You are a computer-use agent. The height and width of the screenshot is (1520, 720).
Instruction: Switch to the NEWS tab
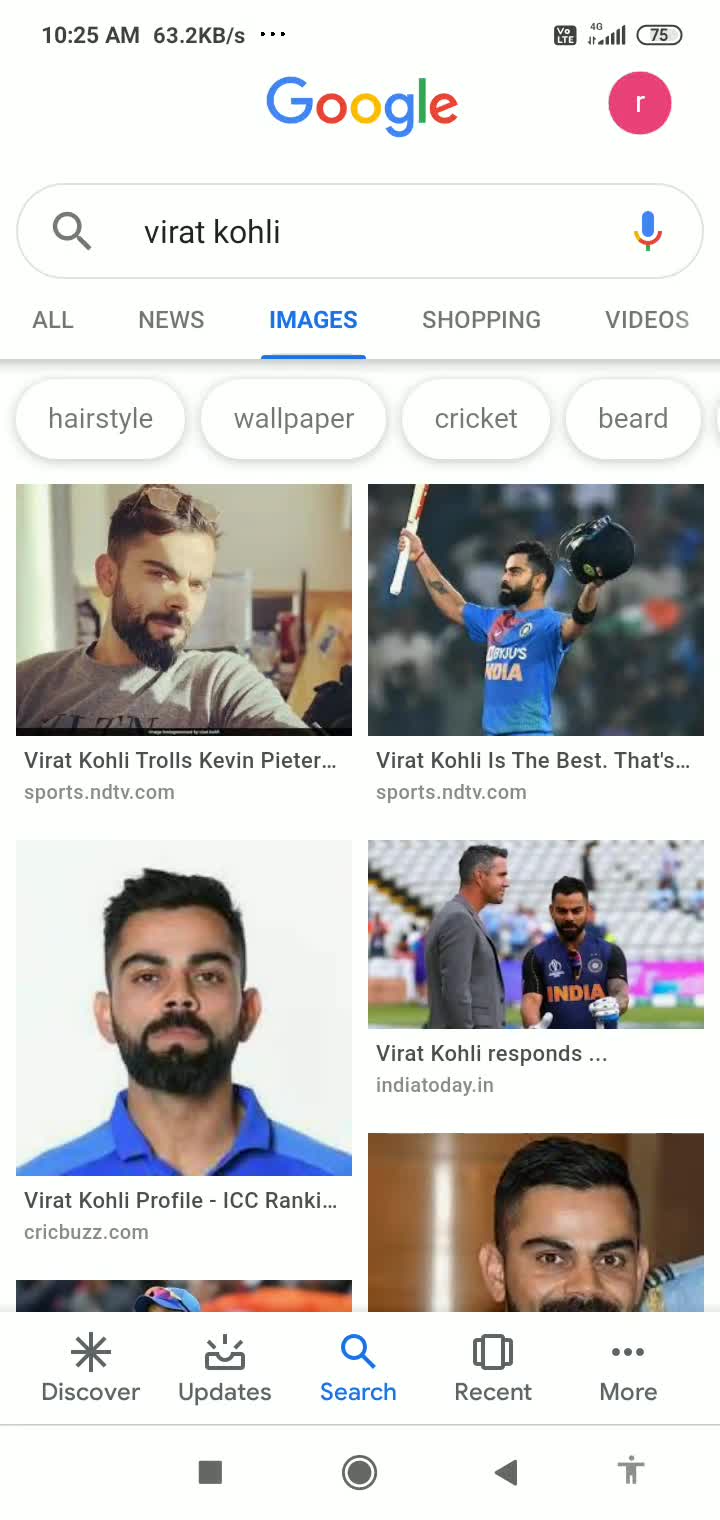171,320
